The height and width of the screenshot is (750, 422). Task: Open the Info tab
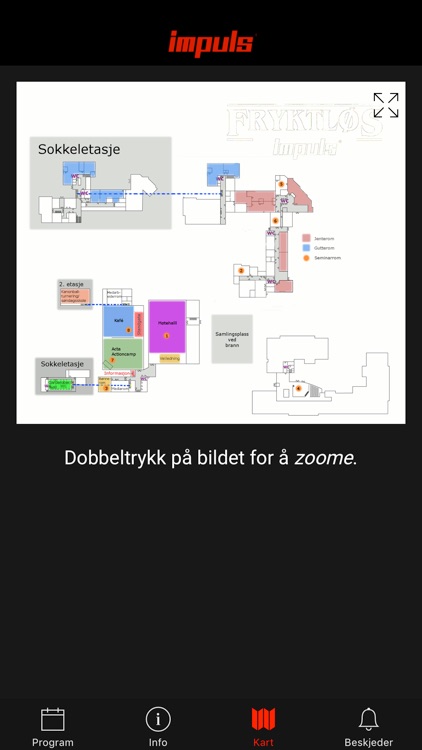pos(158,727)
